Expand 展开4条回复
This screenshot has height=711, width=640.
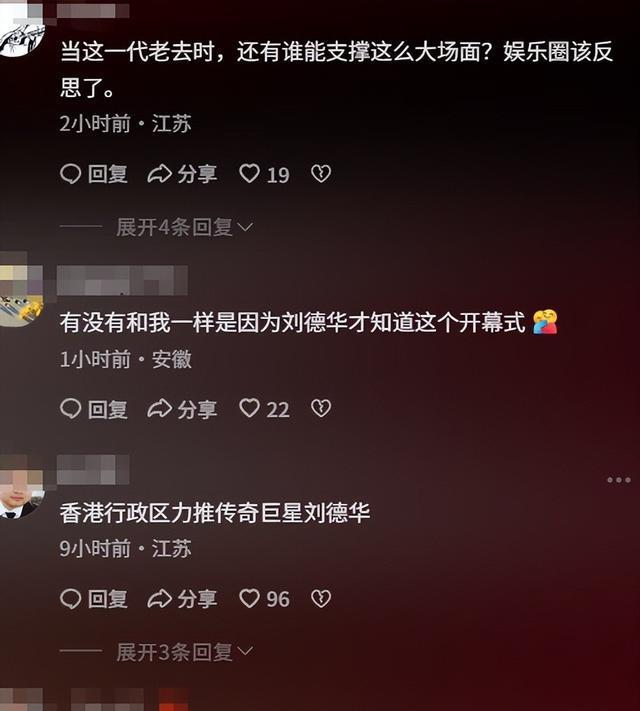point(185,228)
